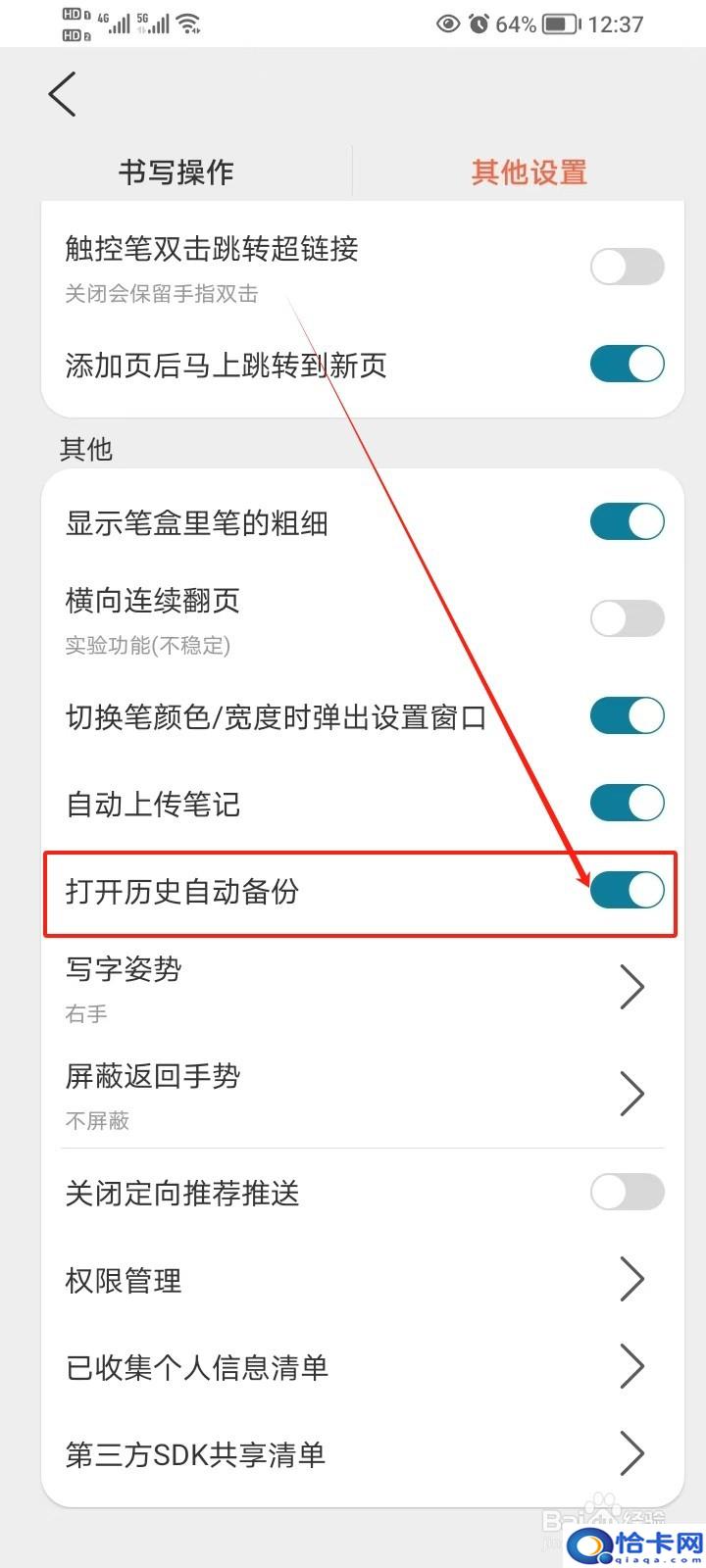
Task: Open 写字姿势 setting
Action: coord(363,988)
